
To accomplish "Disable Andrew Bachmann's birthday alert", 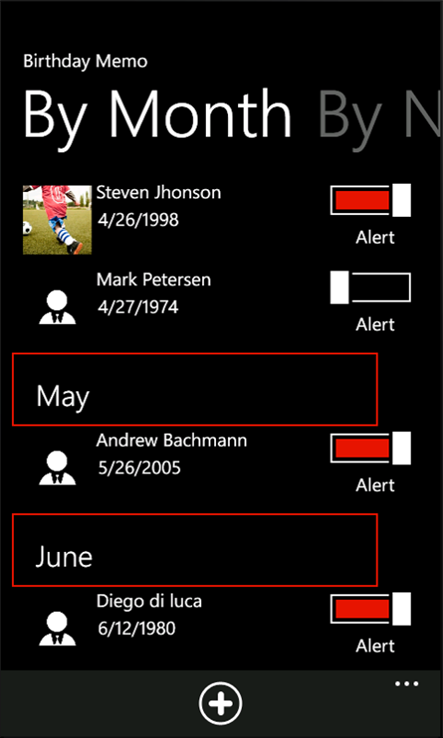I will click(x=371, y=448).
